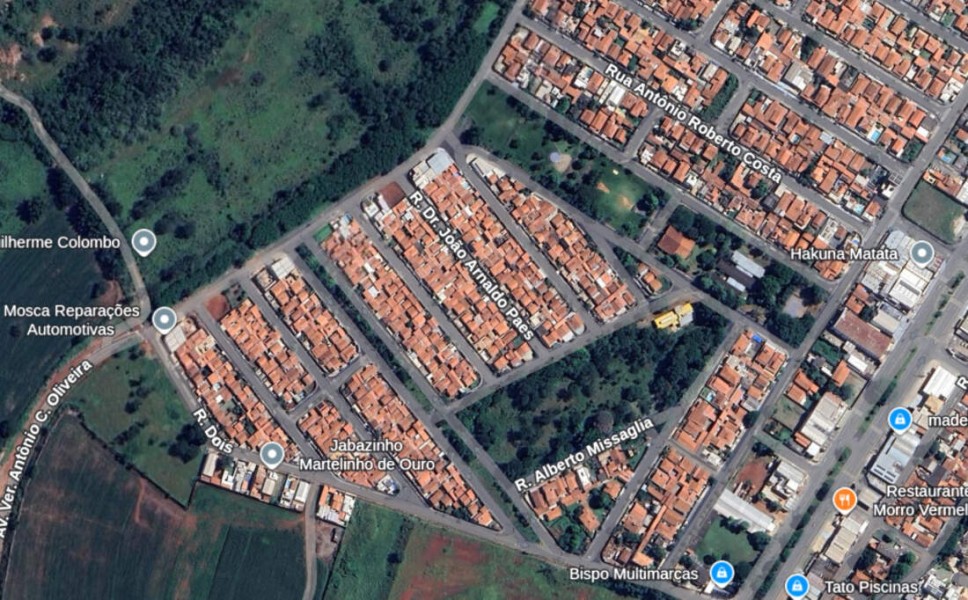The height and width of the screenshot is (600, 968).
Task: Select the Bispo Multimarcas shop marker
Action: tap(721, 573)
